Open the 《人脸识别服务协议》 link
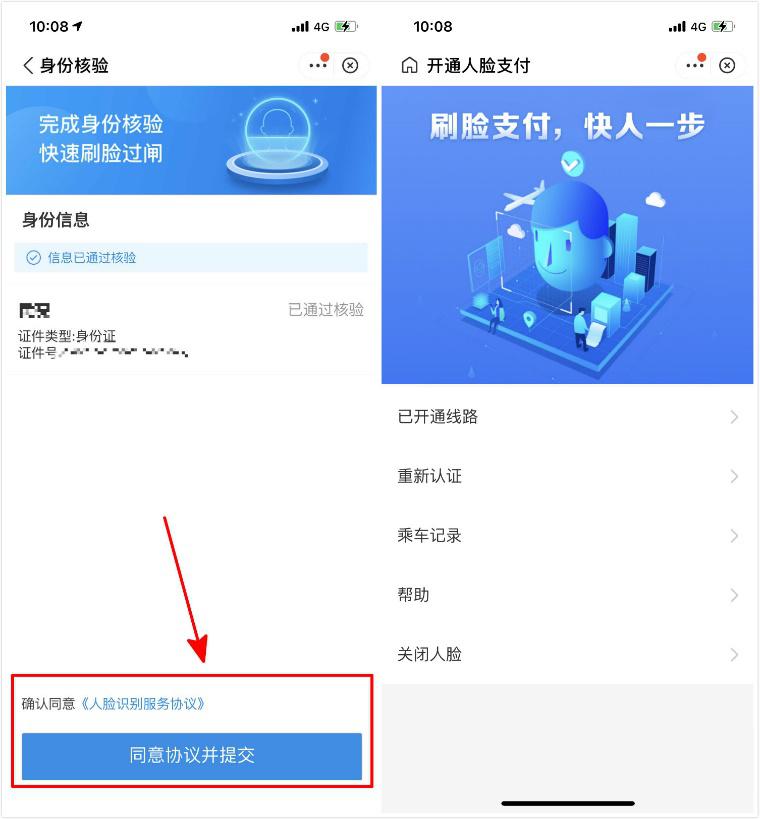The width and height of the screenshot is (760, 819). tap(143, 704)
